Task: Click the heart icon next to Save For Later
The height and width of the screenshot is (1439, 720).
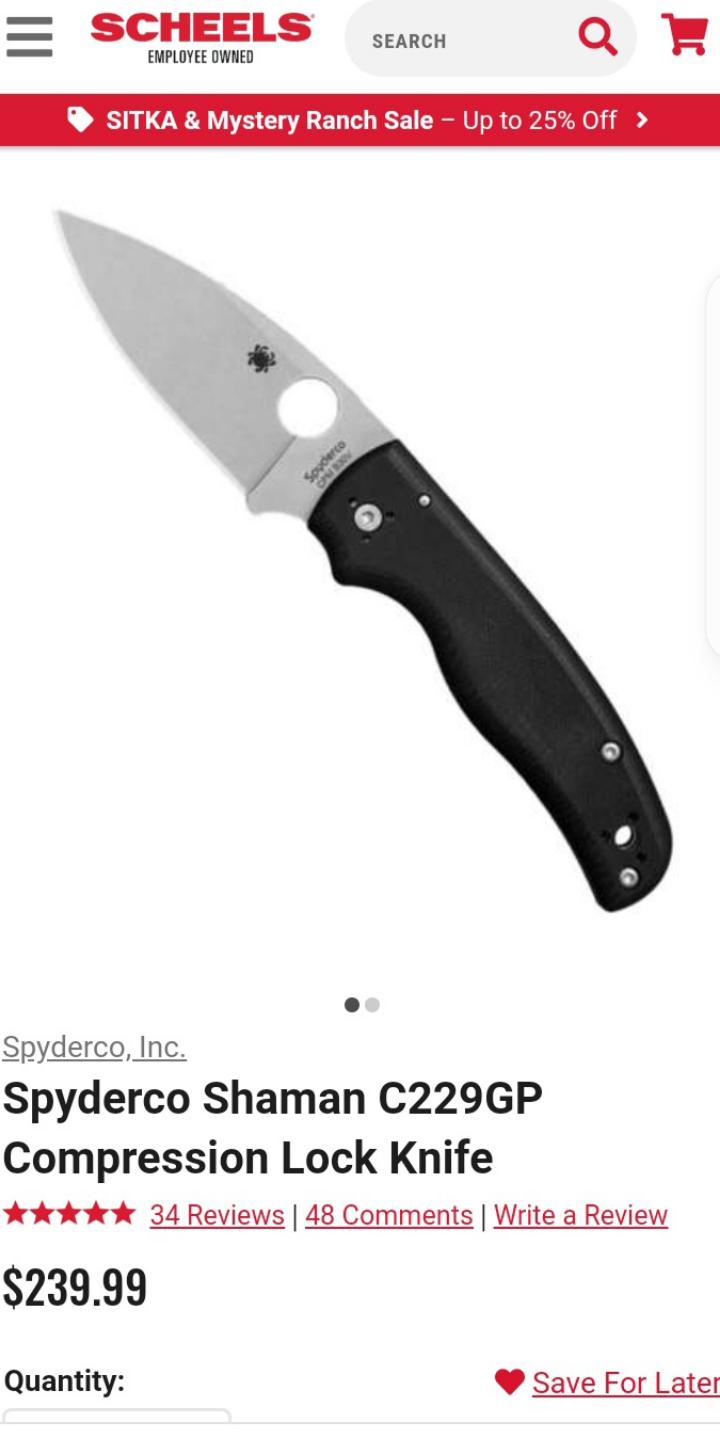Action: (512, 1381)
